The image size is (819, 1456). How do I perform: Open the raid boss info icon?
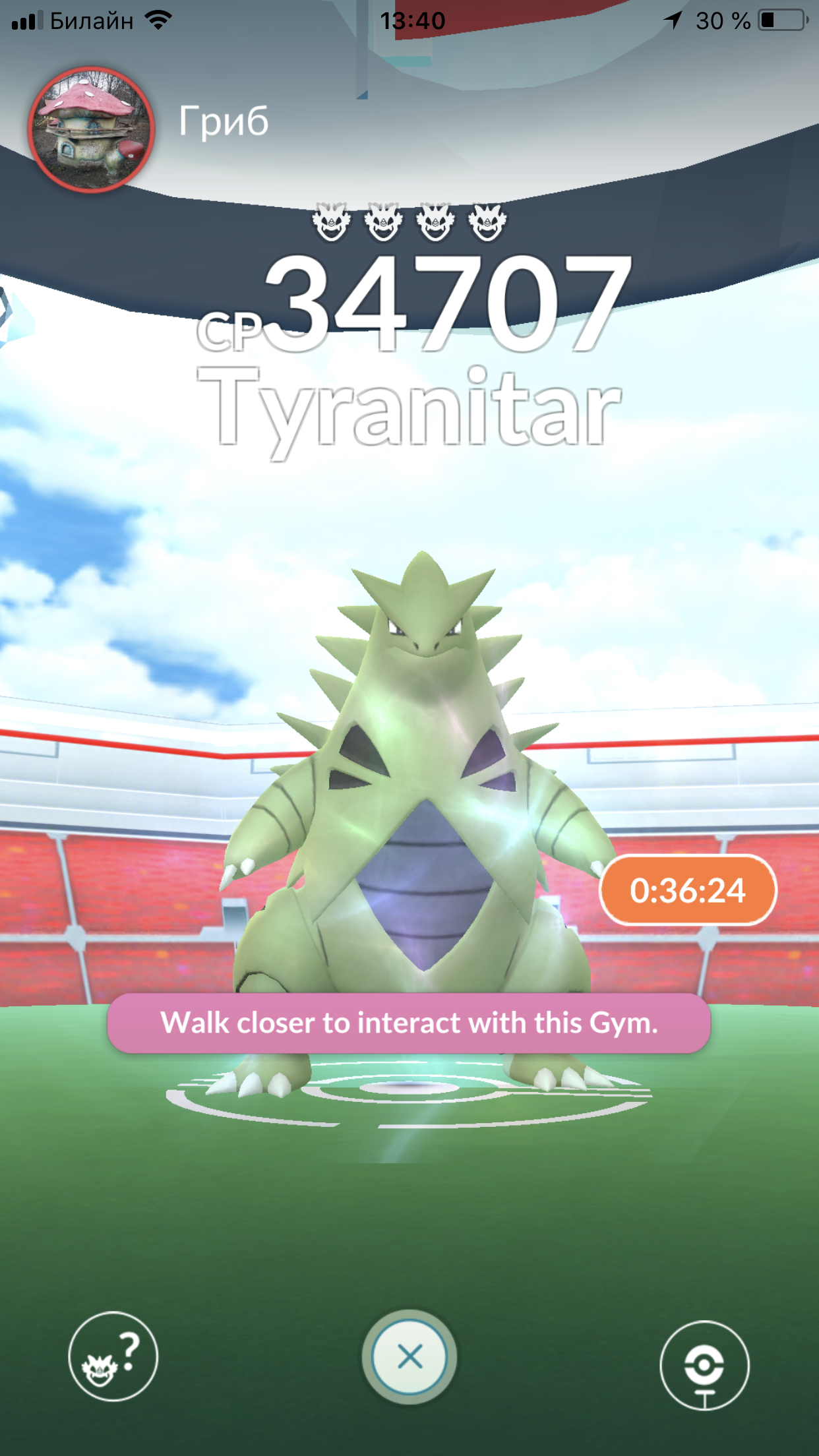coord(113,1357)
